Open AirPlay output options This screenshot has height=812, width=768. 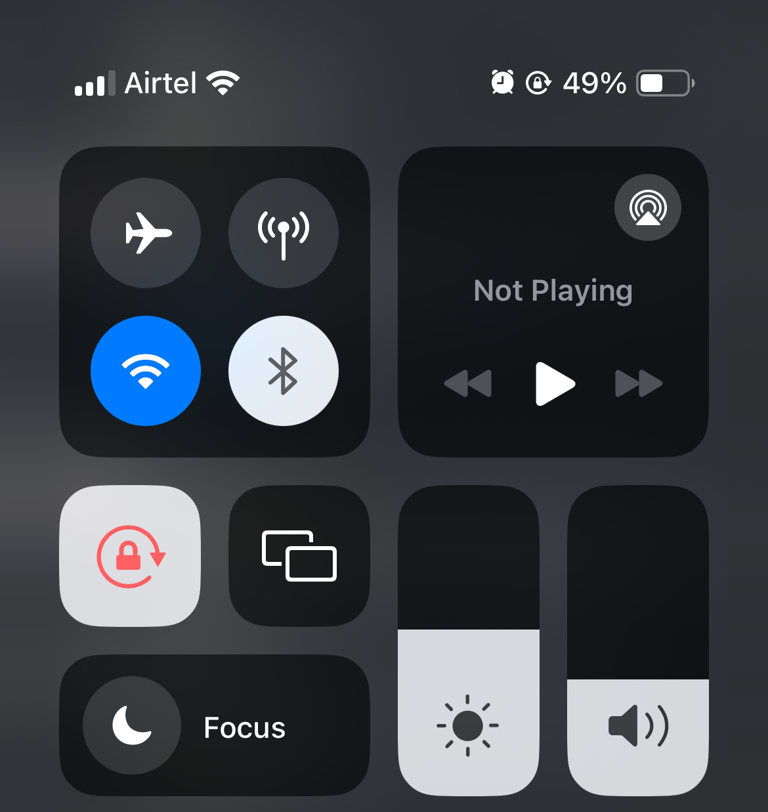647,207
